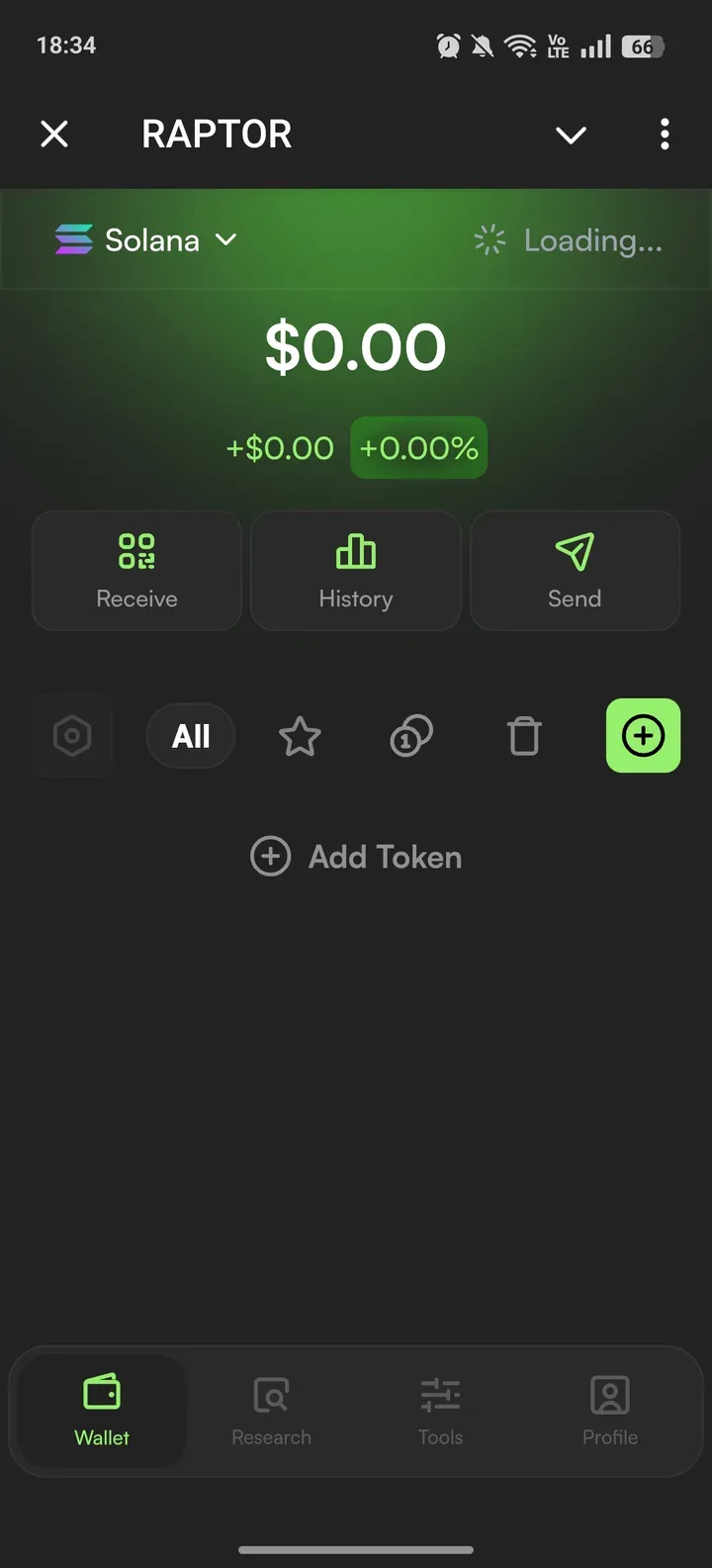712x1568 pixels.
Task: Expand the RAPTOR wallet chevron
Action: tap(571, 135)
